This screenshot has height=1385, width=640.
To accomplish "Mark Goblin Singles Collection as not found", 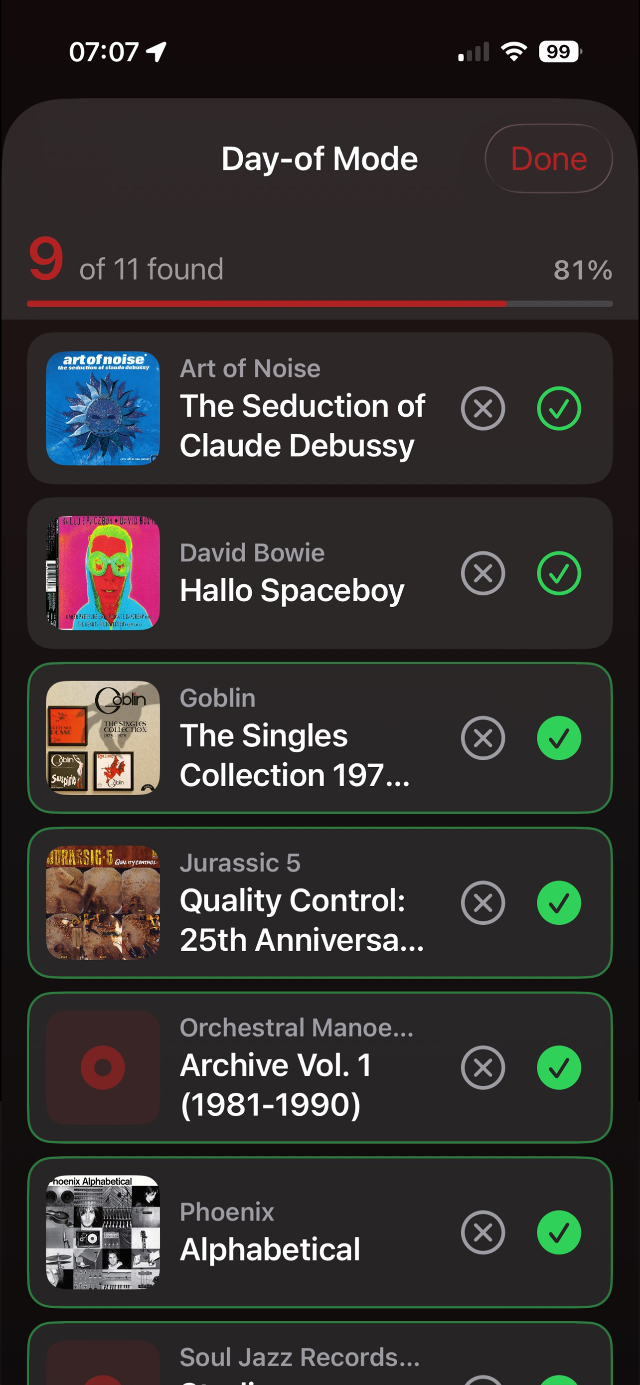I will coord(483,739).
